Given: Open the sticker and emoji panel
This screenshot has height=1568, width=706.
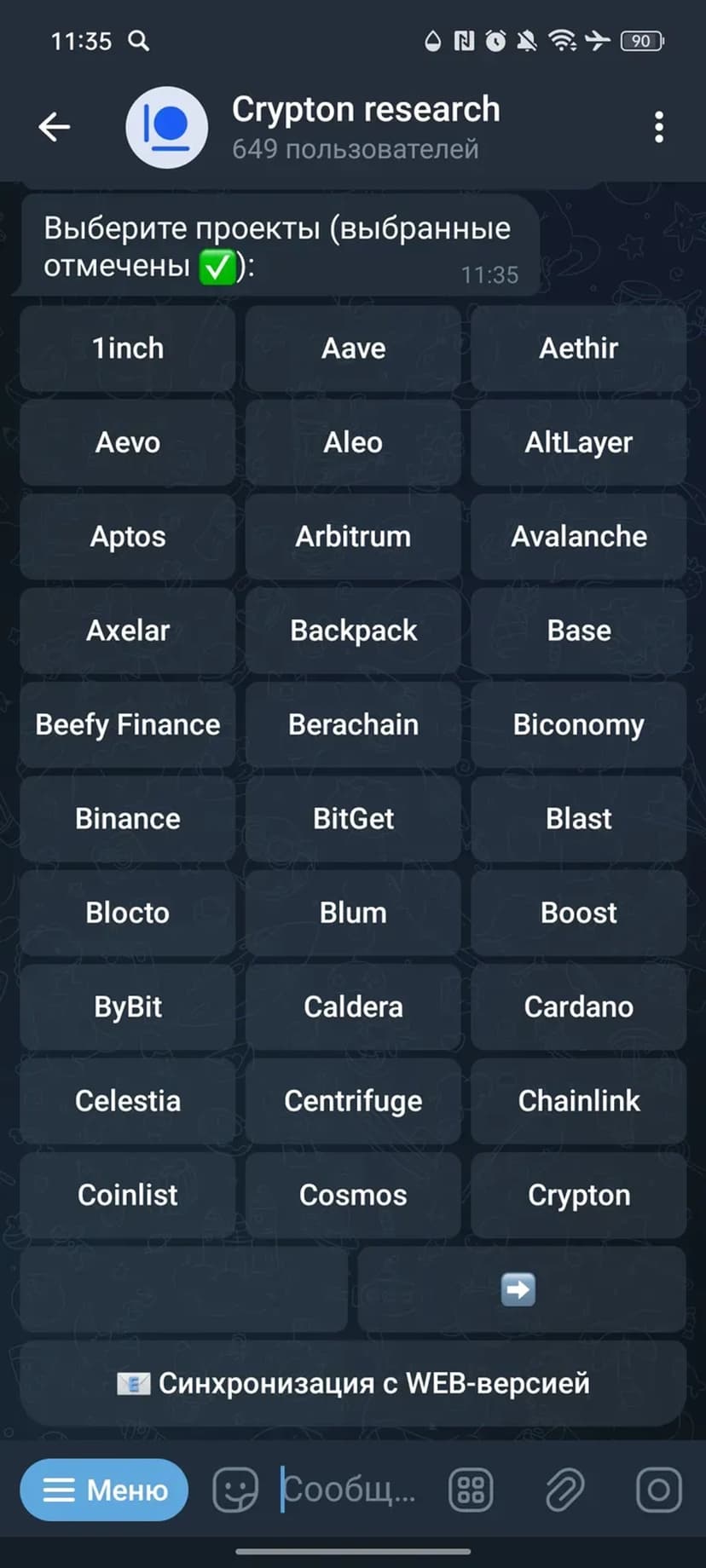Looking at the screenshot, I should pos(234,1490).
